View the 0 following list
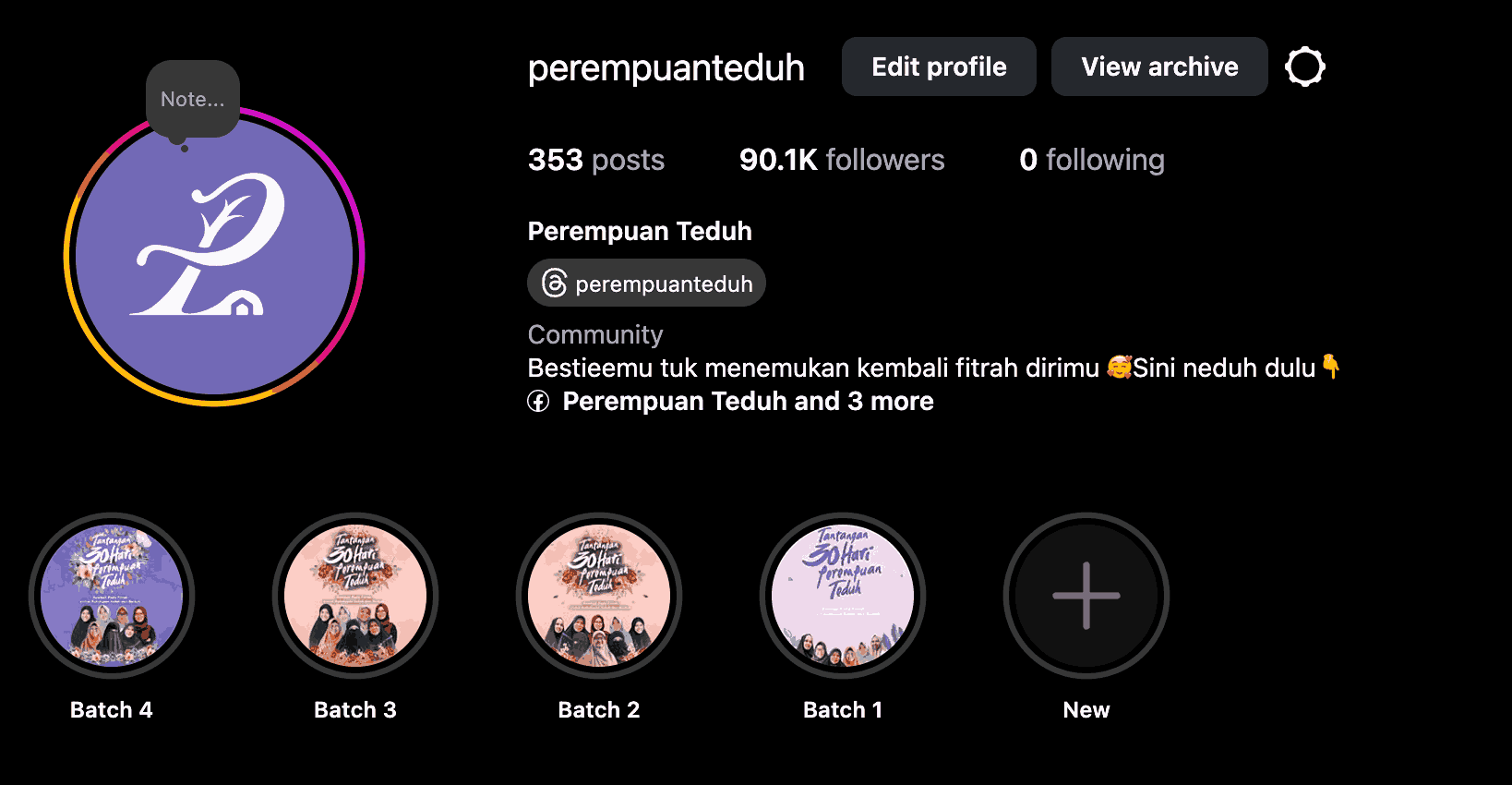 coord(1092,160)
